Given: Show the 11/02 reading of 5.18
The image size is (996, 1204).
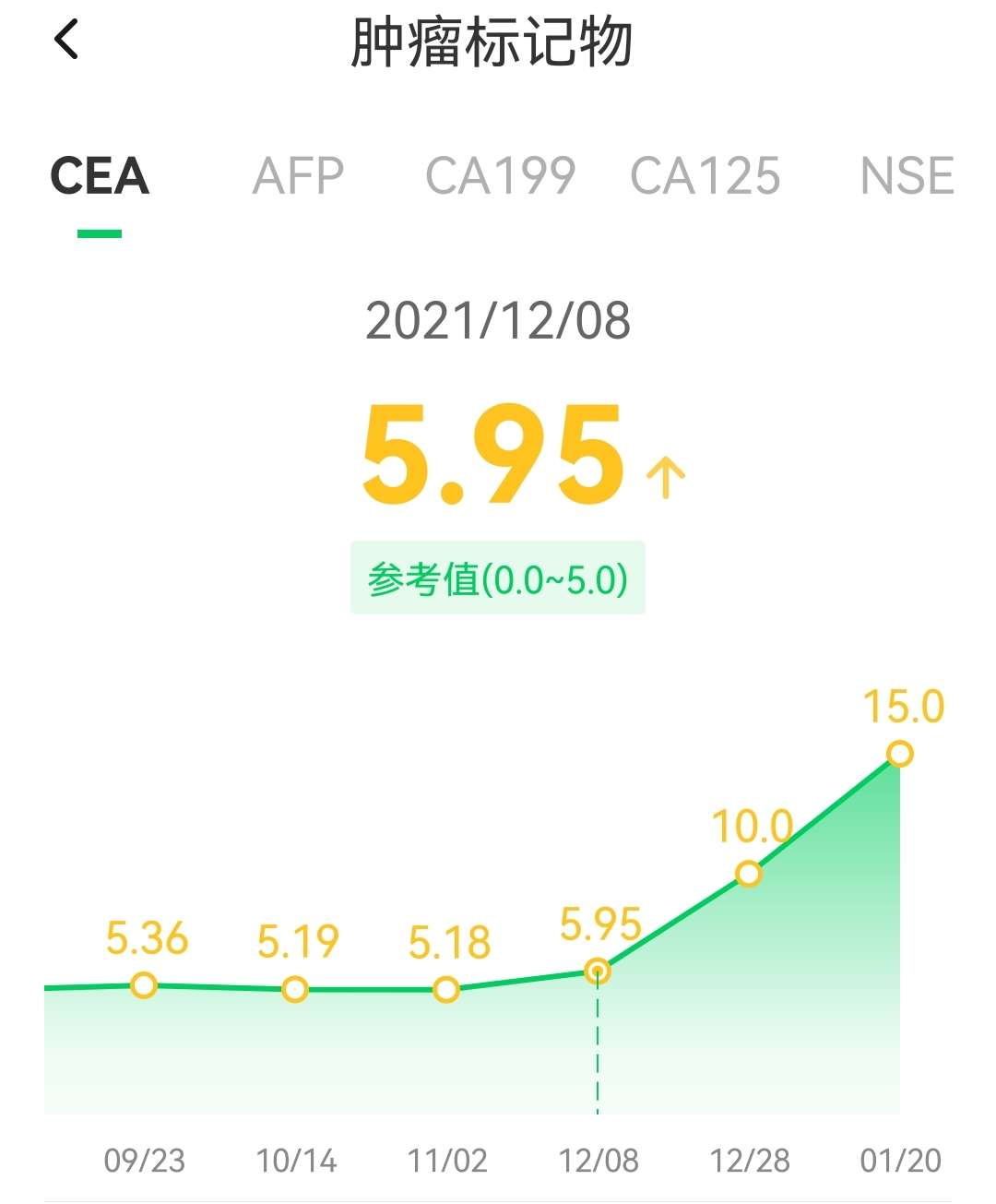Looking at the screenshot, I should pos(446,990).
